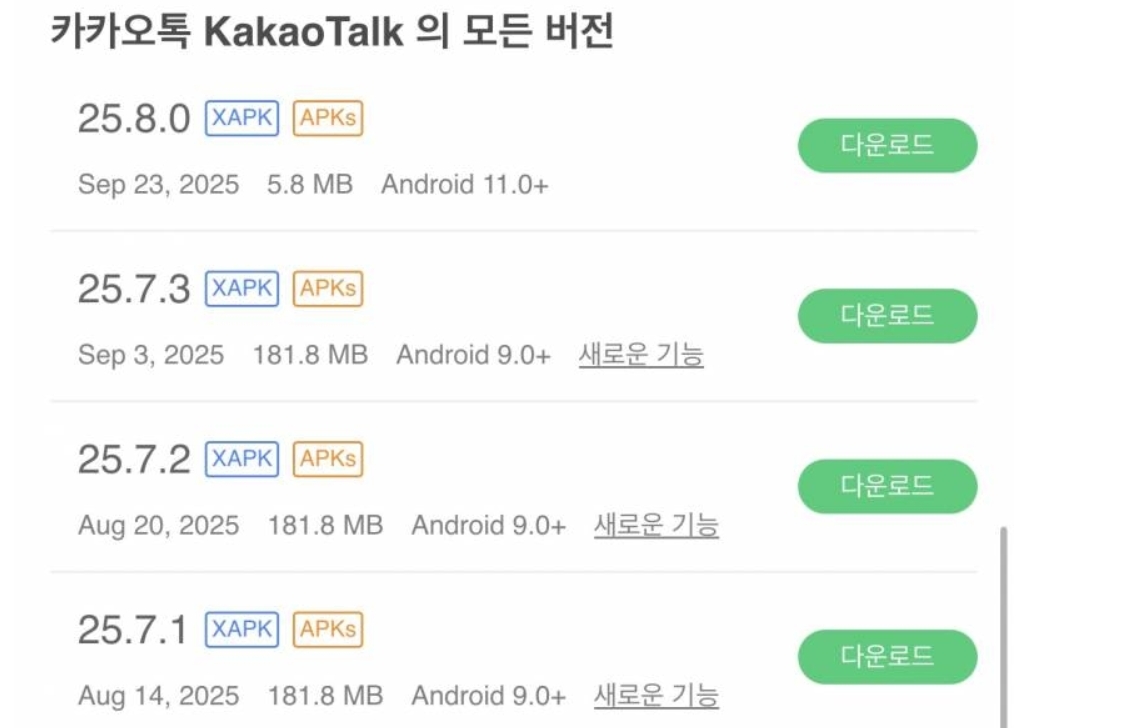
Task: Download KakaoTalk version 25.7.2
Action: click(x=886, y=486)
